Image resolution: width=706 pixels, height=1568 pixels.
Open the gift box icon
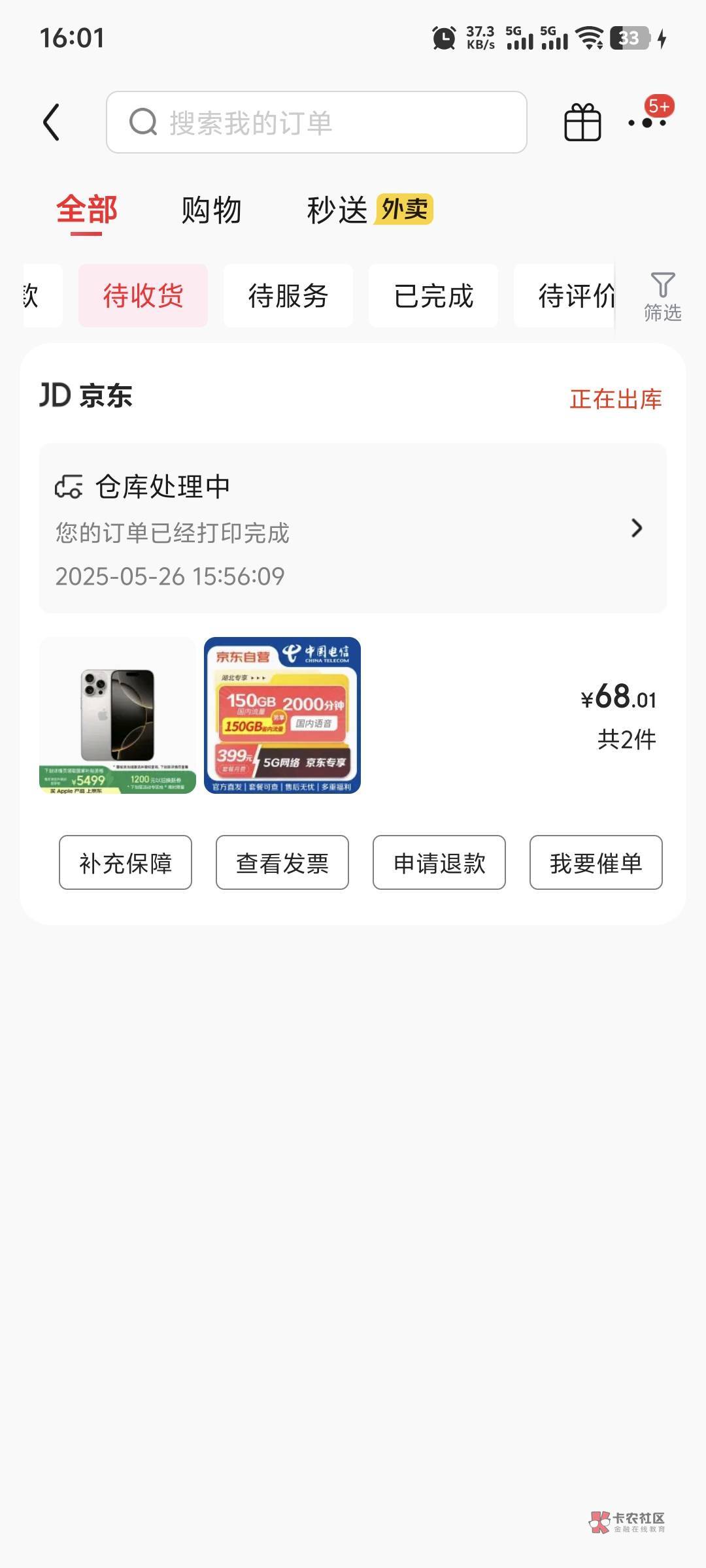pos(582,122)
